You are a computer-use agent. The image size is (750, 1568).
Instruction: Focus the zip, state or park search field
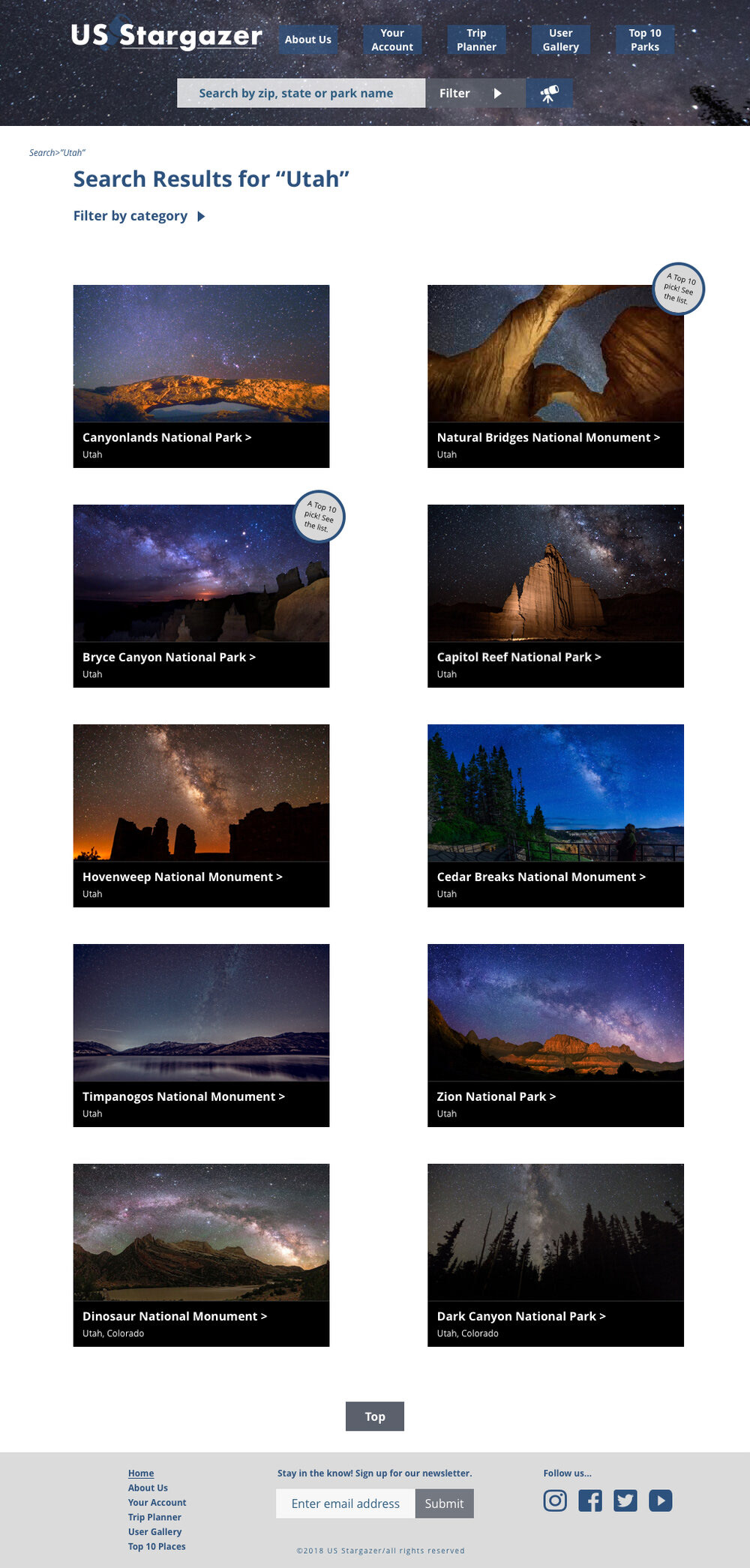click(x=301, y=93)
